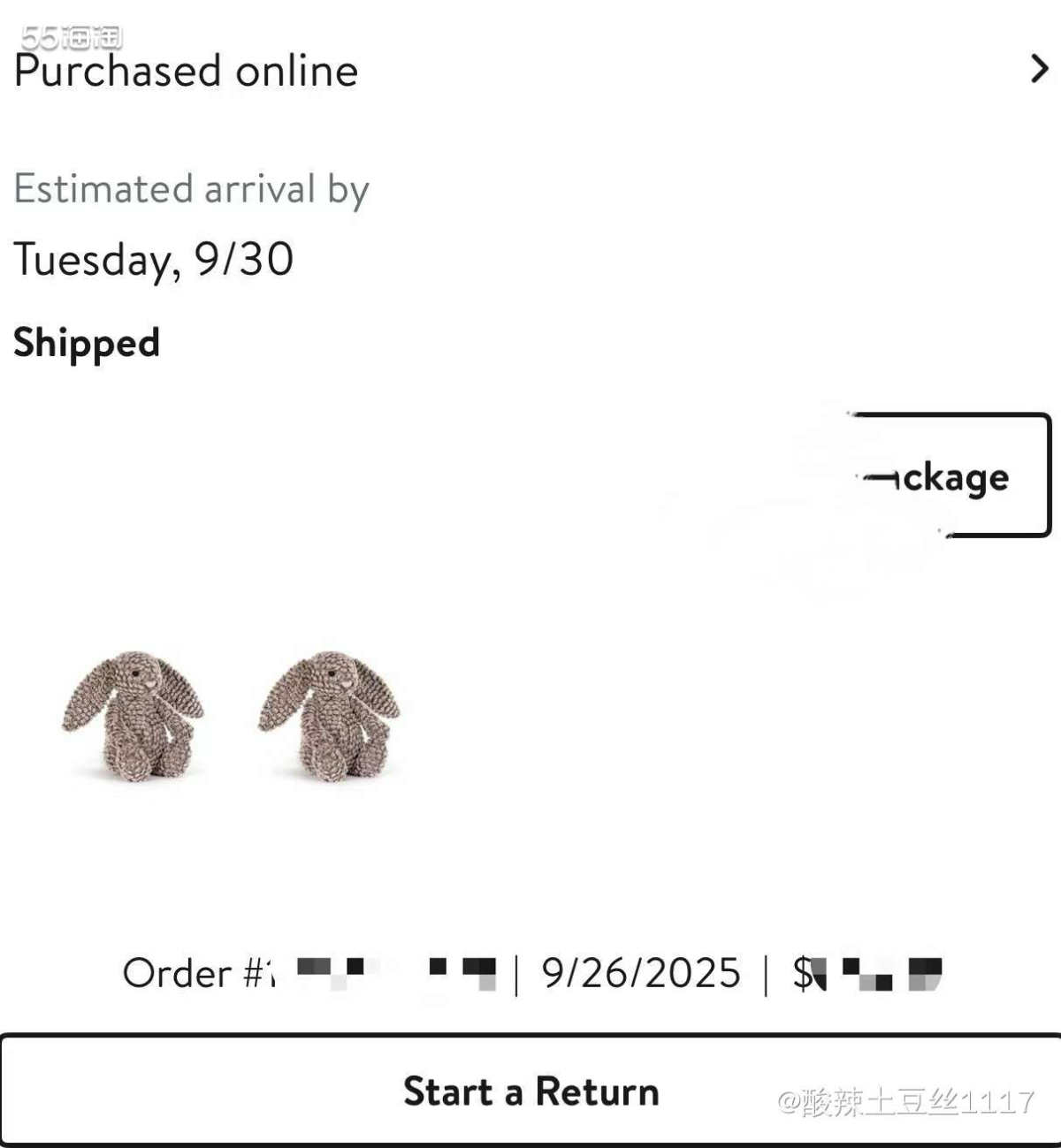Open the first bunny plush item
The height and width of the screenshot is (1148, 1061).
coord(133,716)
